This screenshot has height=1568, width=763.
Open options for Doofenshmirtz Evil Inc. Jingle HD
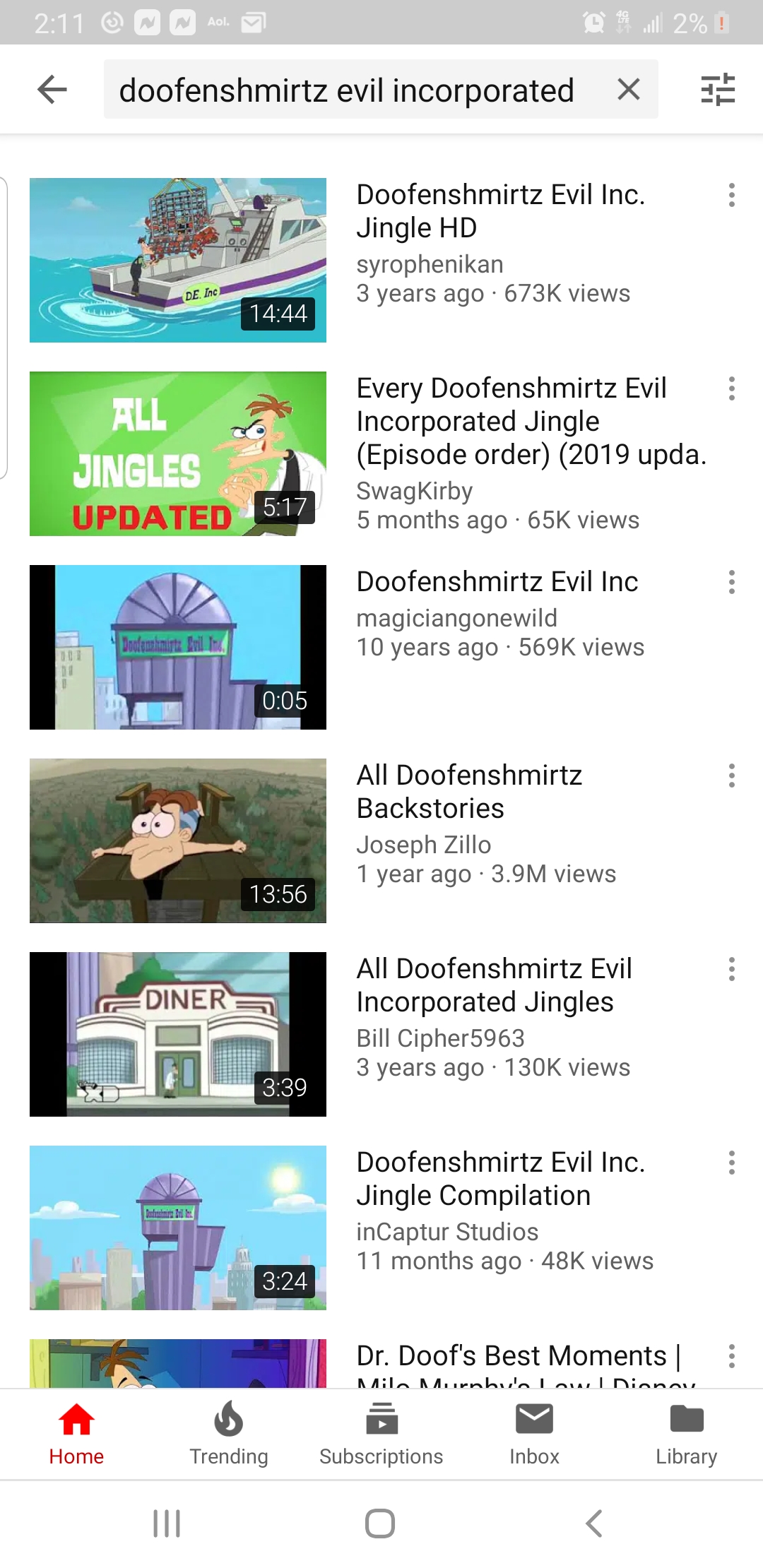point(732,195)
